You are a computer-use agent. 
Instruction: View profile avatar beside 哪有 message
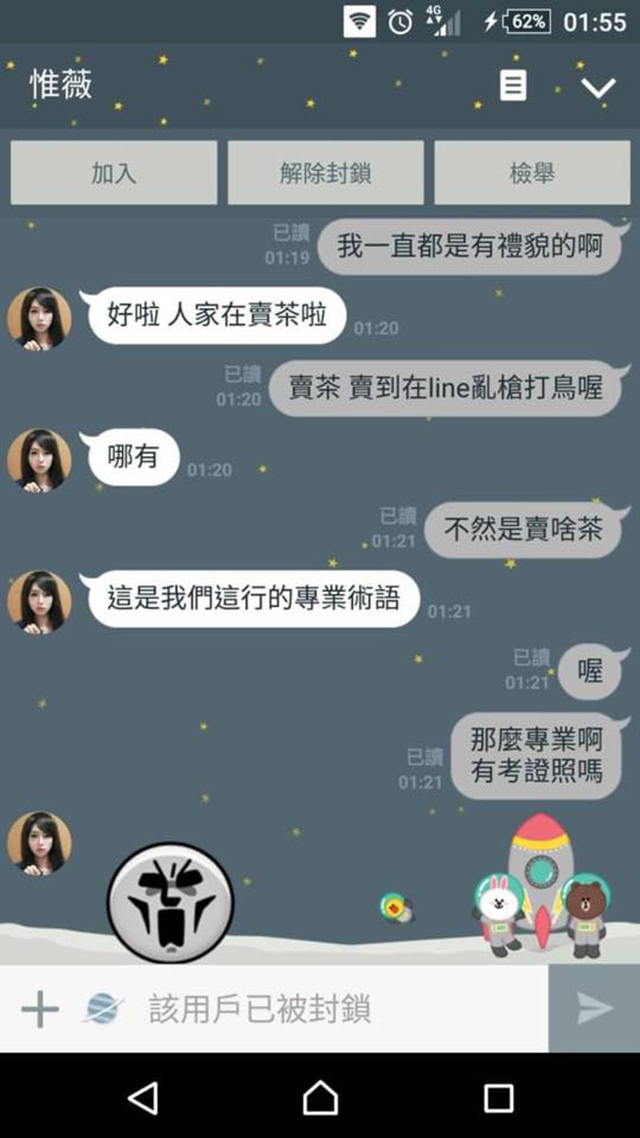[39, 460]
